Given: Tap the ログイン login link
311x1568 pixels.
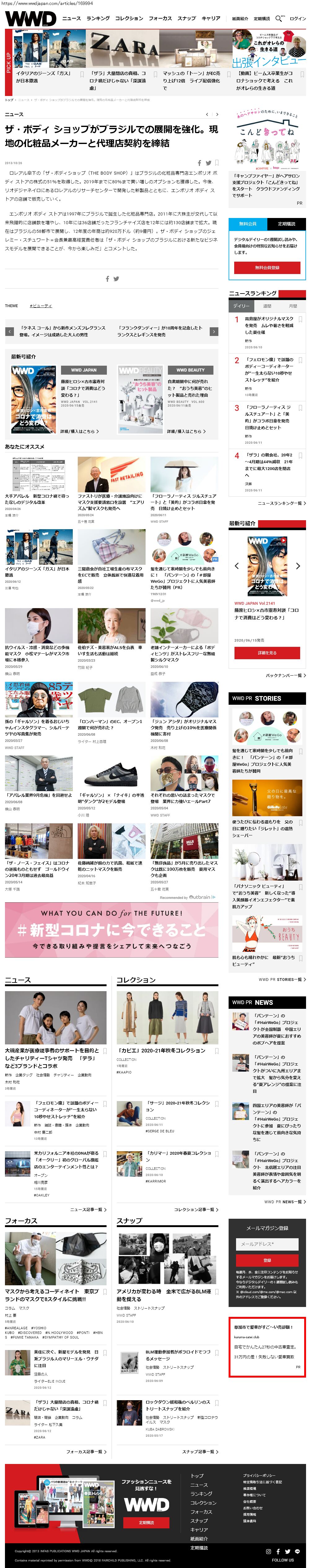Looking at the screenshot, I should coord(298,19).
